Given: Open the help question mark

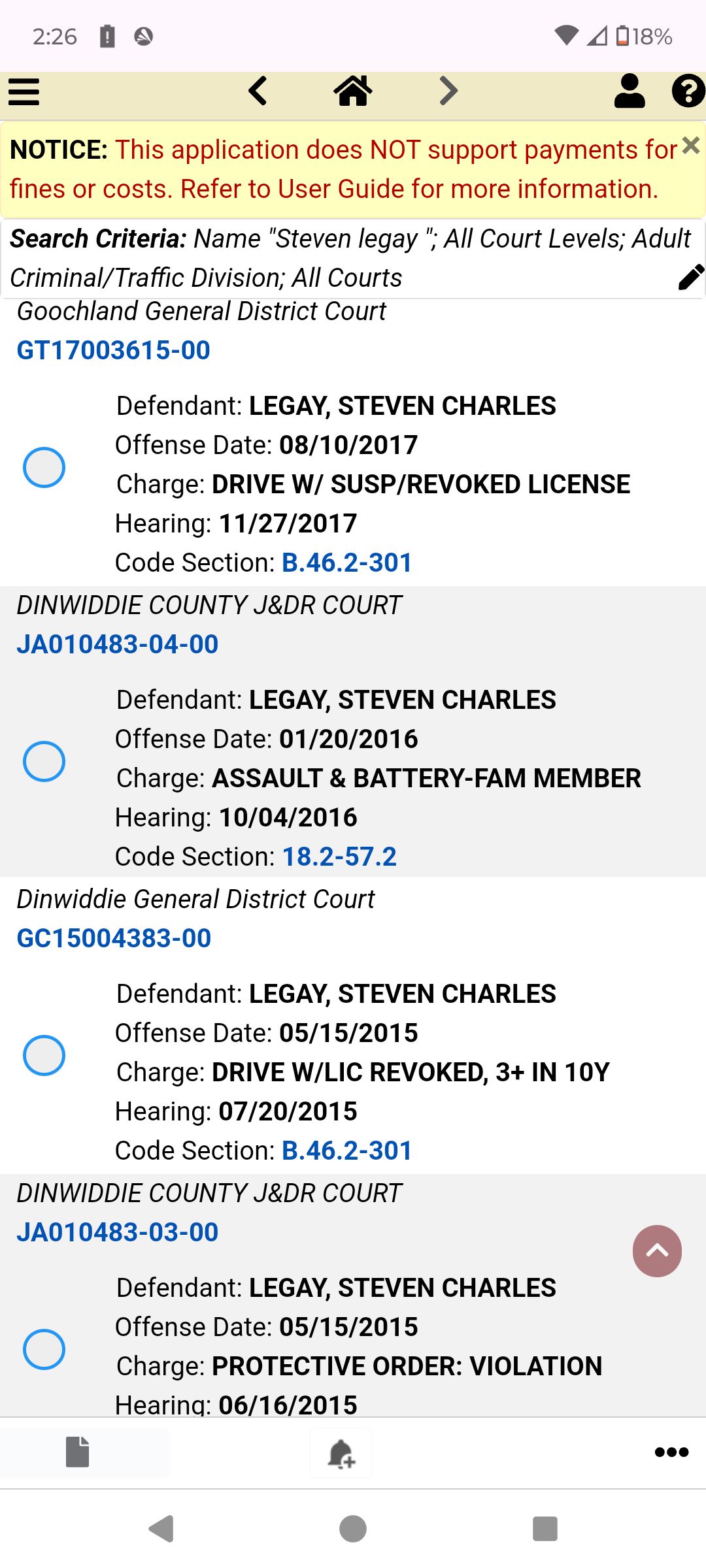Looking at the screenshot, I should point(688,91).
